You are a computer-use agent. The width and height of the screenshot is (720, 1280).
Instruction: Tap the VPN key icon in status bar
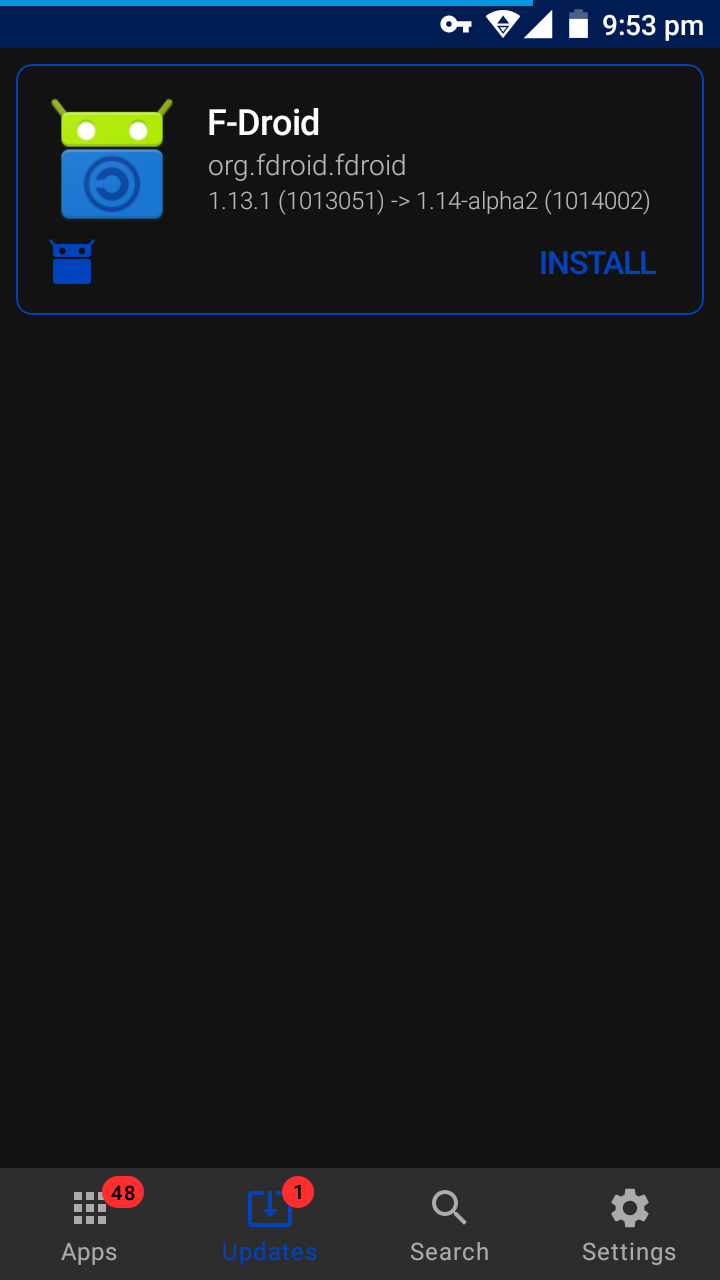pyautogui.click(x=455, y=25)
